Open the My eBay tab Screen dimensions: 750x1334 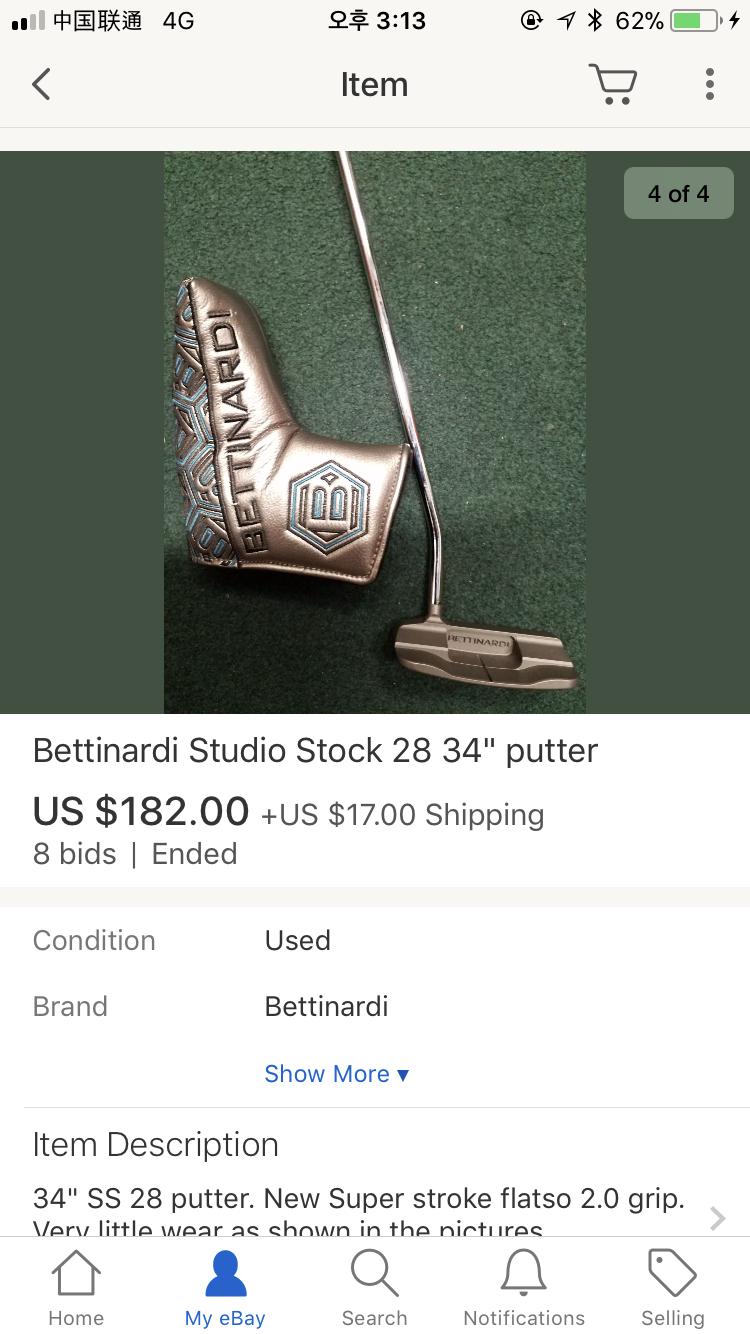pos(225,1288)
